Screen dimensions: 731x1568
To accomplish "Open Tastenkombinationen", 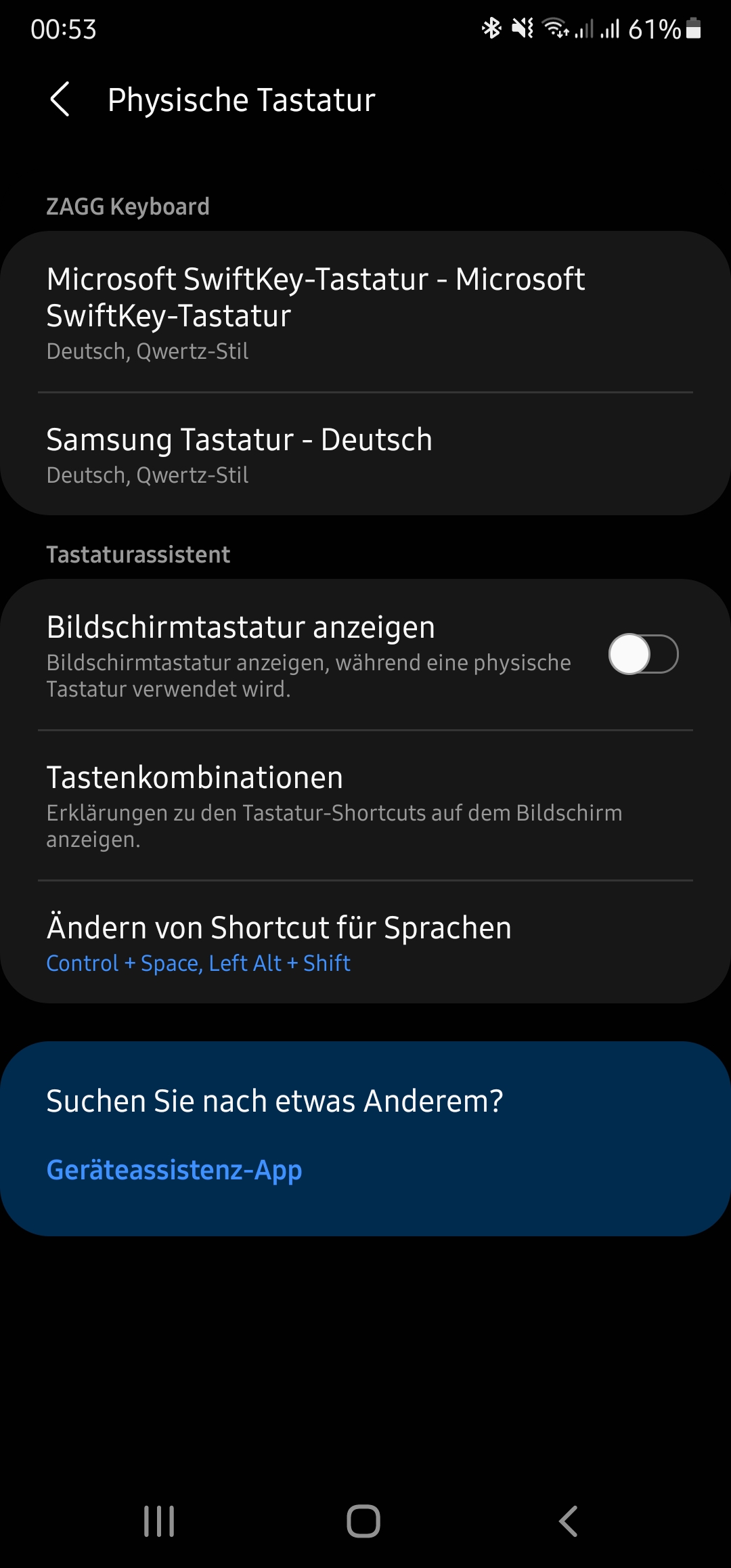I will (x=365, y=806).
